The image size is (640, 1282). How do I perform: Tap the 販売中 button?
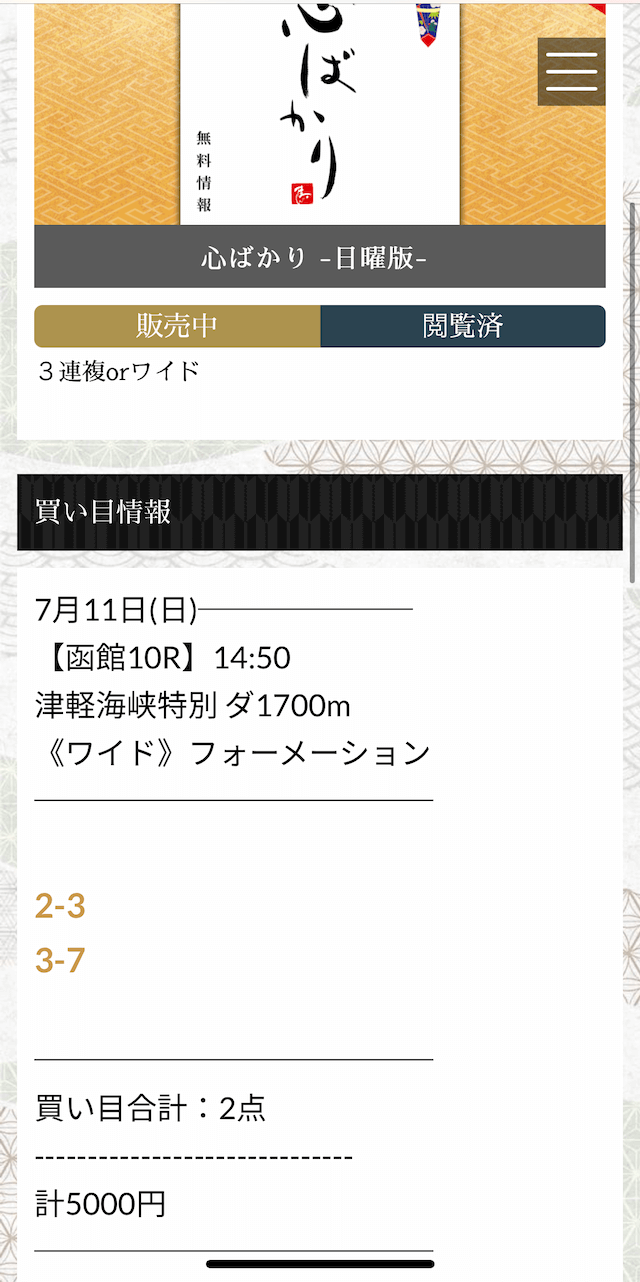(177, 326)
